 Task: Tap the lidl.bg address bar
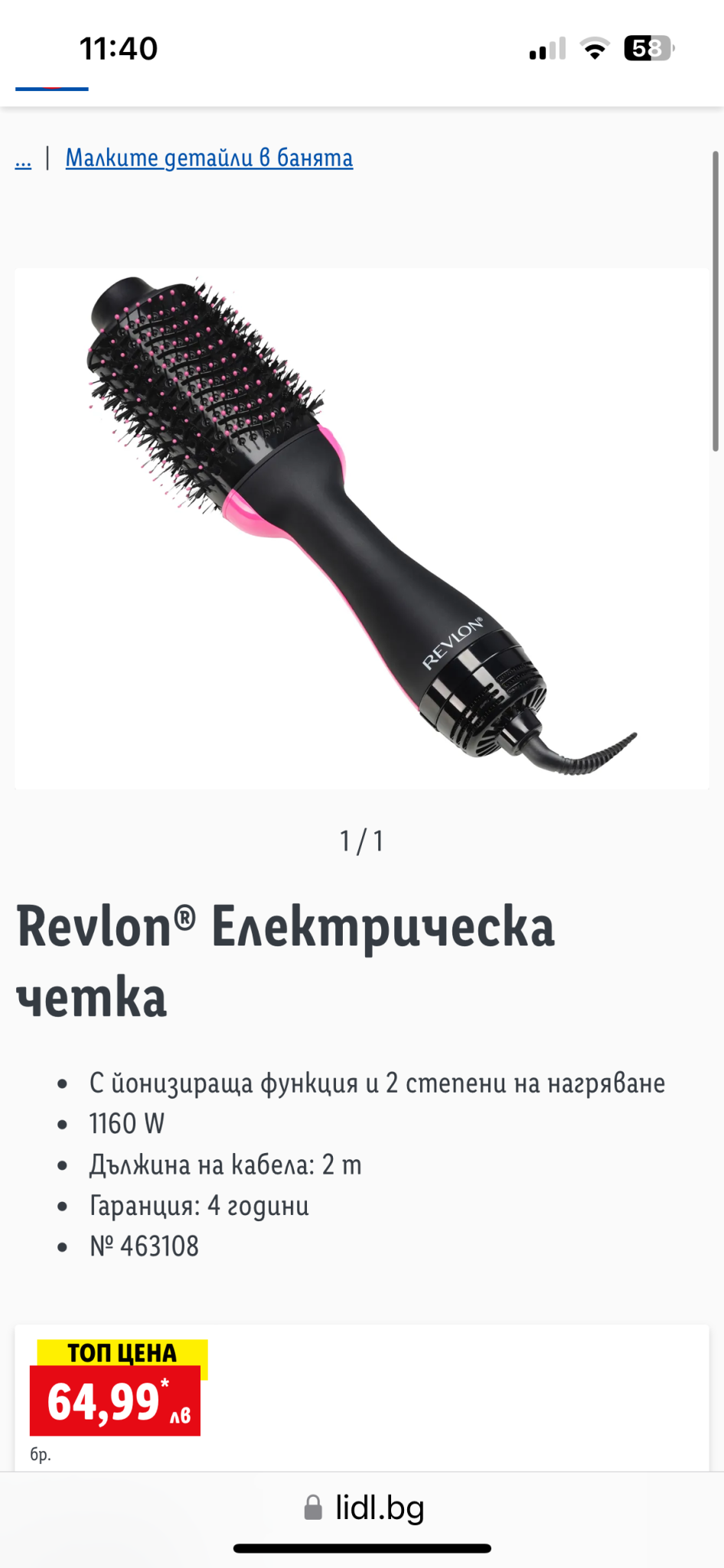[364, 1508]
